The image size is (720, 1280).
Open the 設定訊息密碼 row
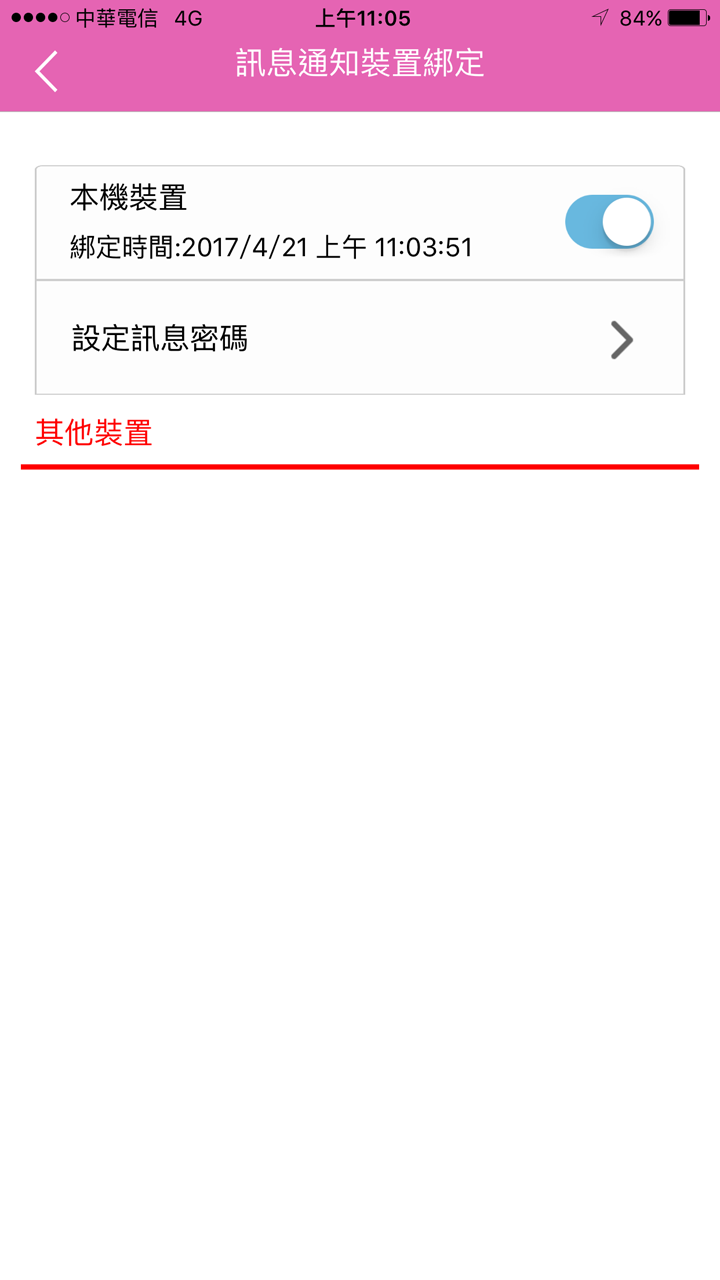point(360,339)
